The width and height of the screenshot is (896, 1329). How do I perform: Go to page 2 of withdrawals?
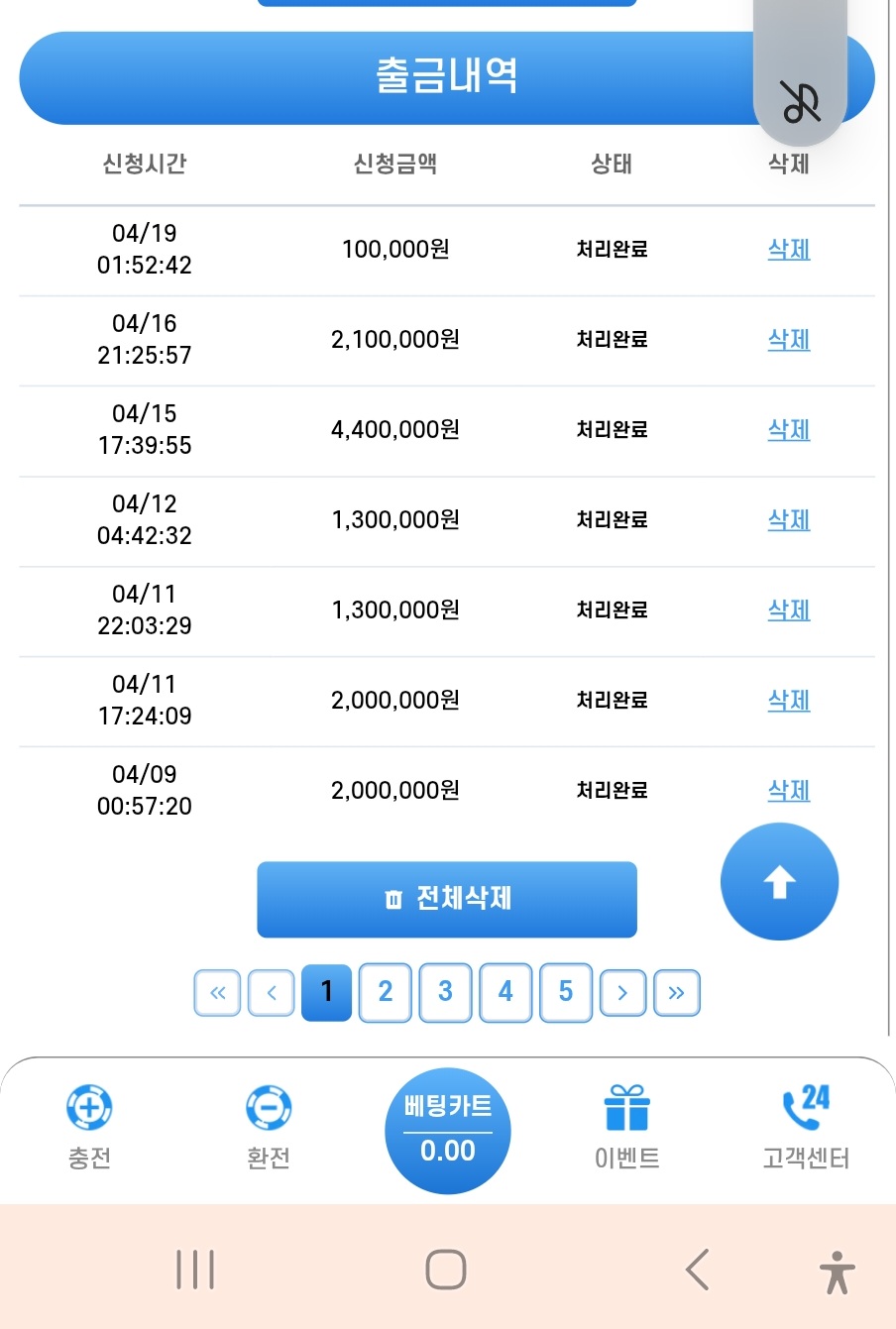pyautogui.click(x=386, y=992)
